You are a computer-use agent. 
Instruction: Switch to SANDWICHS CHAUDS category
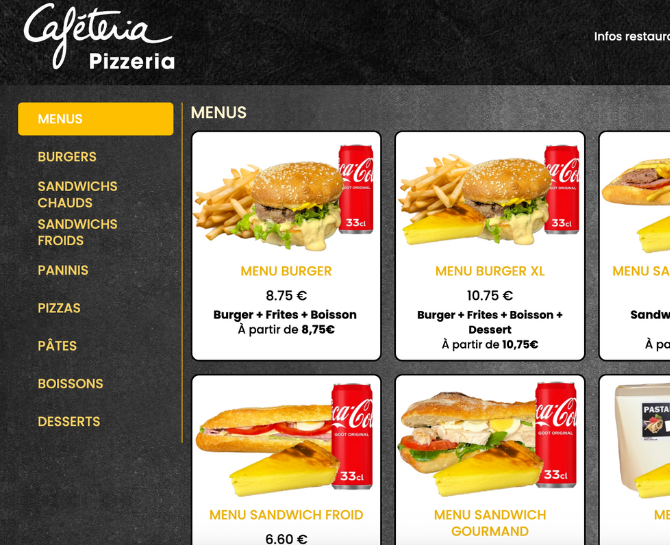77,194
